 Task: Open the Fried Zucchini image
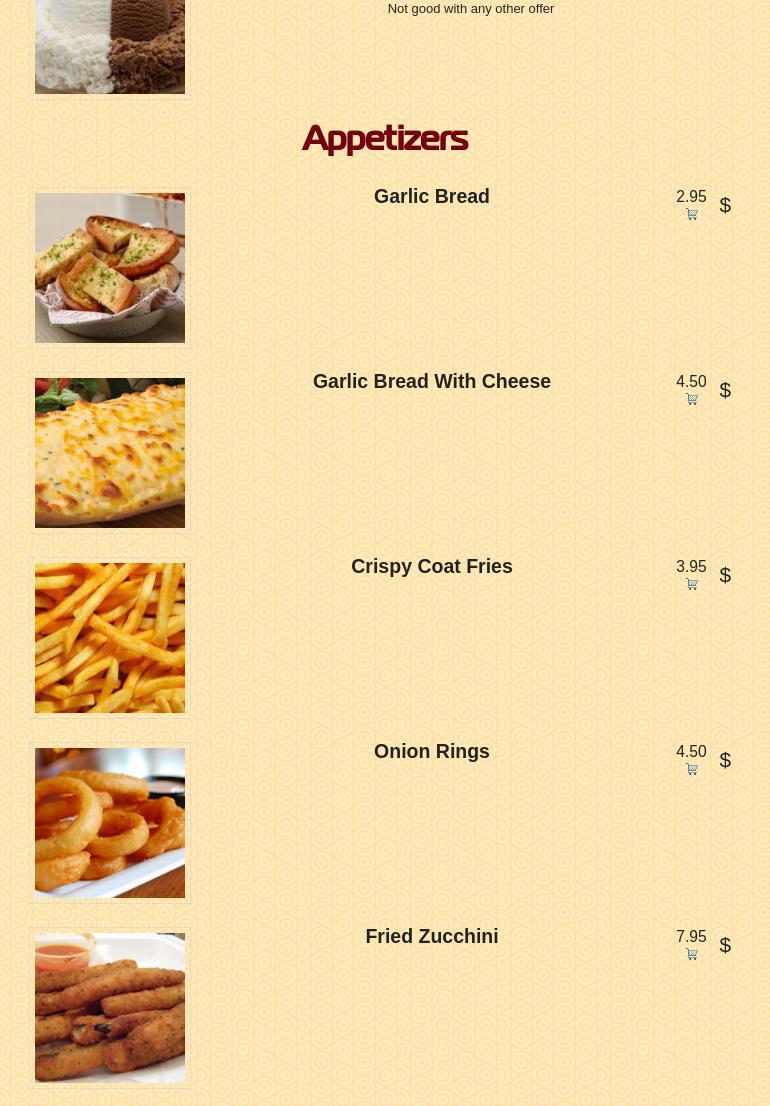pyautogui.click(x=110, y=1008)
